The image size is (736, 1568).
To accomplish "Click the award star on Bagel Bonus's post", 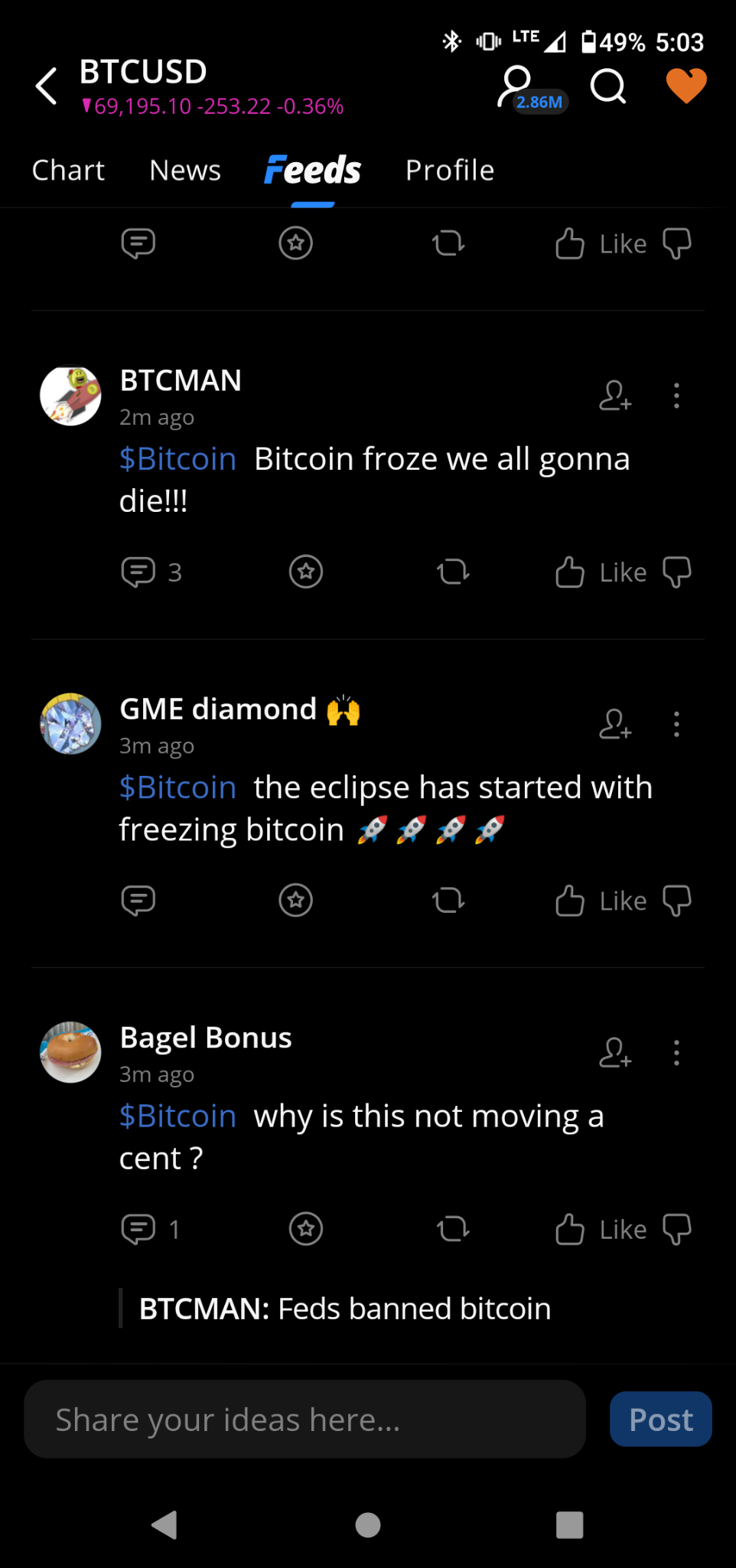I will click(x=305, y=1229).
